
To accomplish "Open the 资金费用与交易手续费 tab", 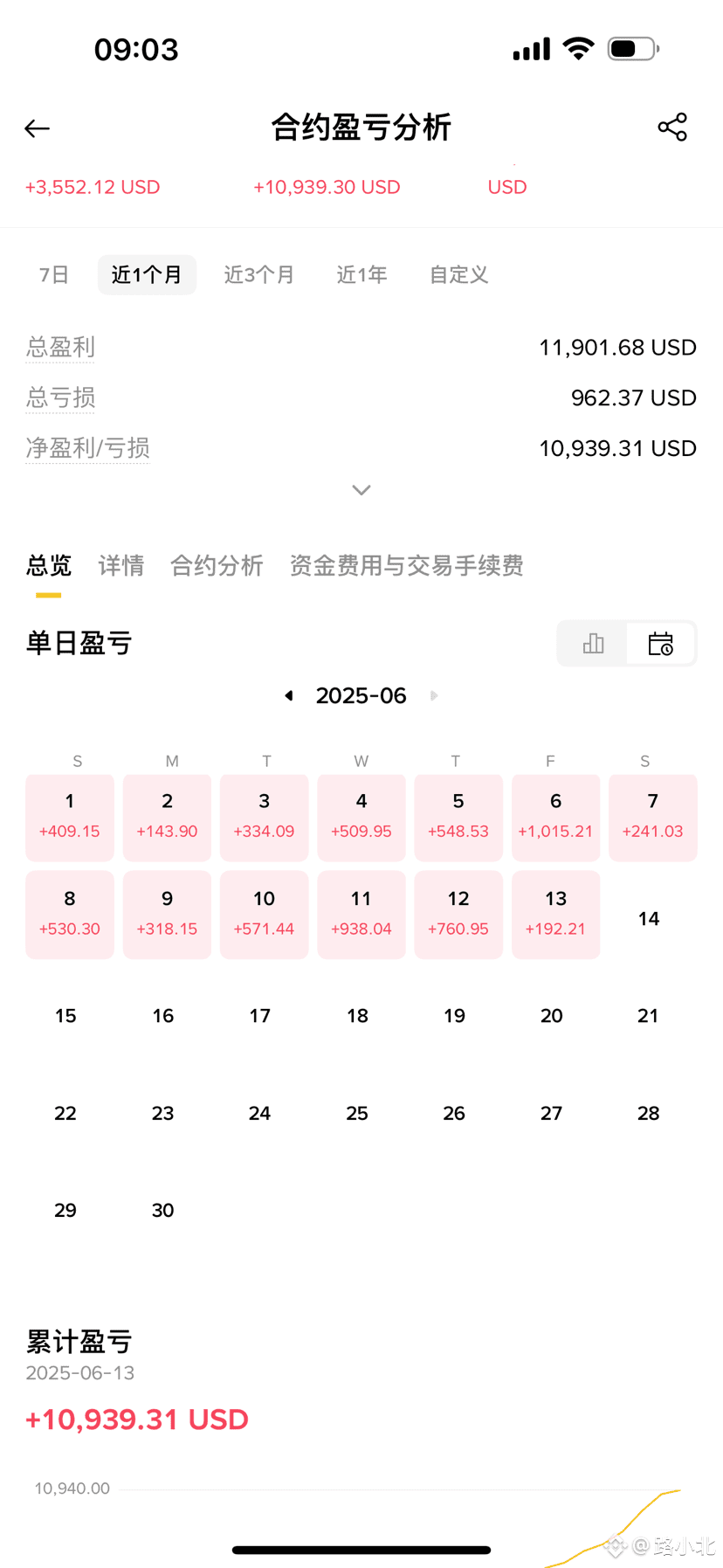I will pyautogui.click(x=407, y=566).
